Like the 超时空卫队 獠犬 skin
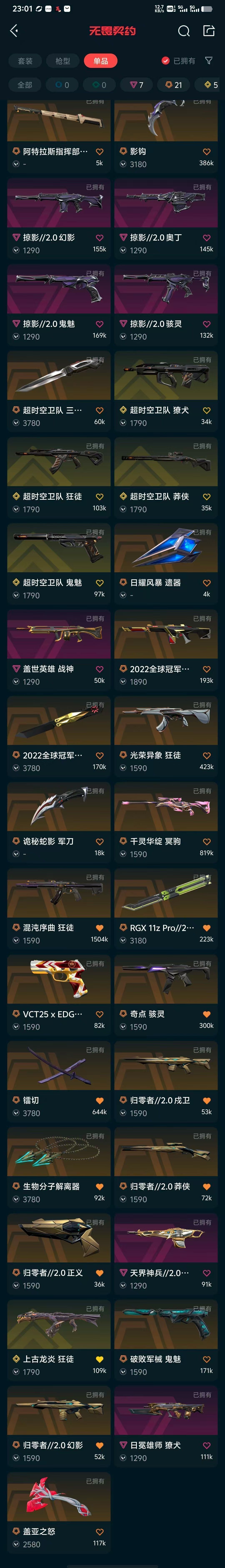 (207, 410)
